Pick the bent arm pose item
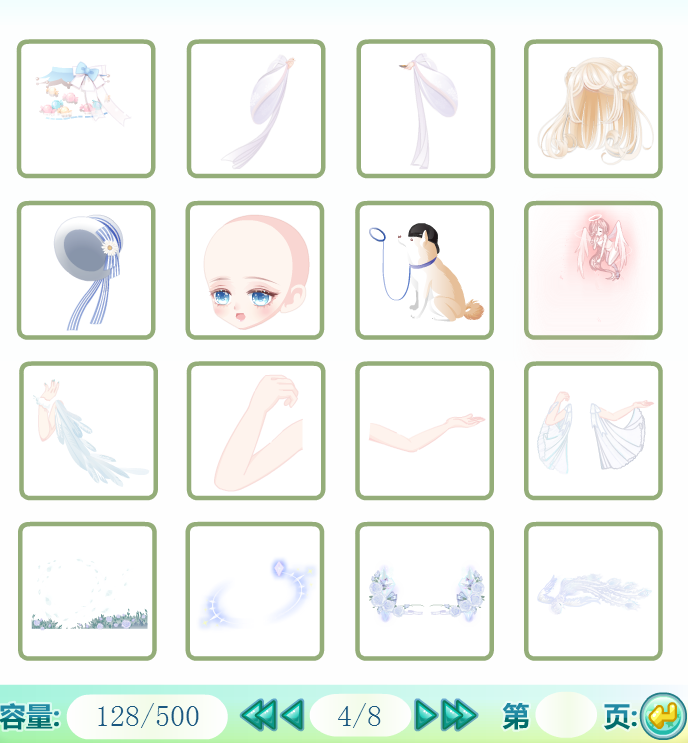 pyautogui.click(x=255, y=431)
